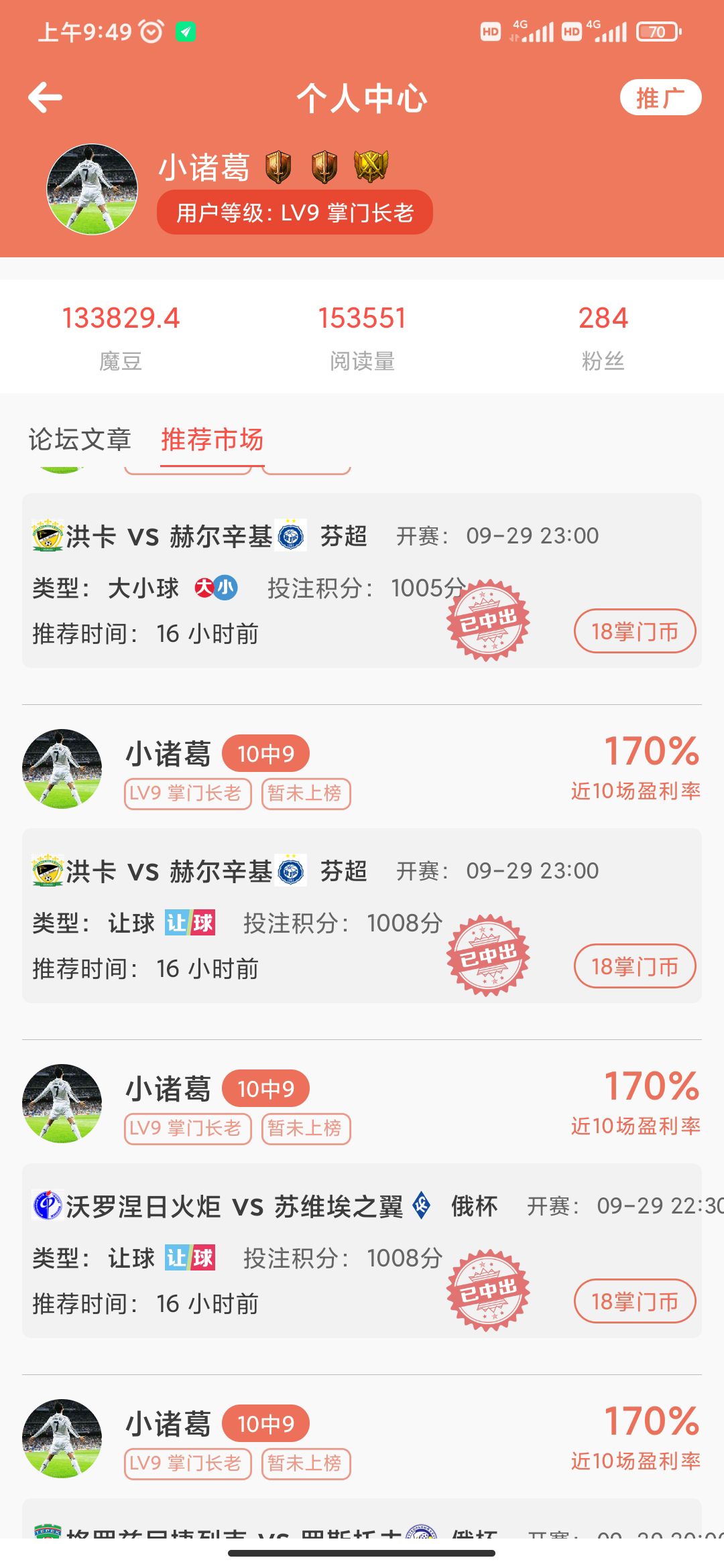Screen dimensions: 724x1568
Task: View the 284 粉丝 followers count
Action: pos(603,336)
